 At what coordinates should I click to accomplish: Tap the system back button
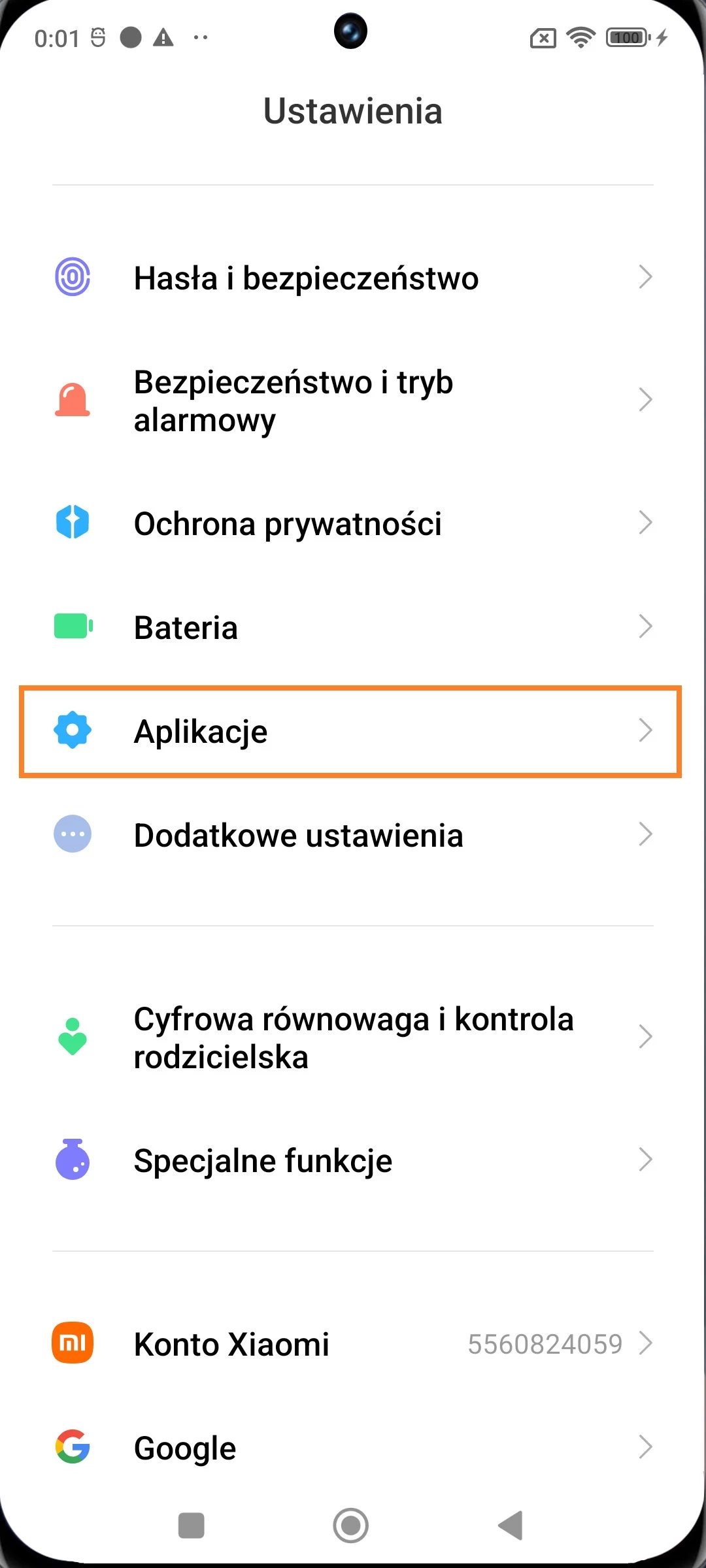tap(511, 1526)
